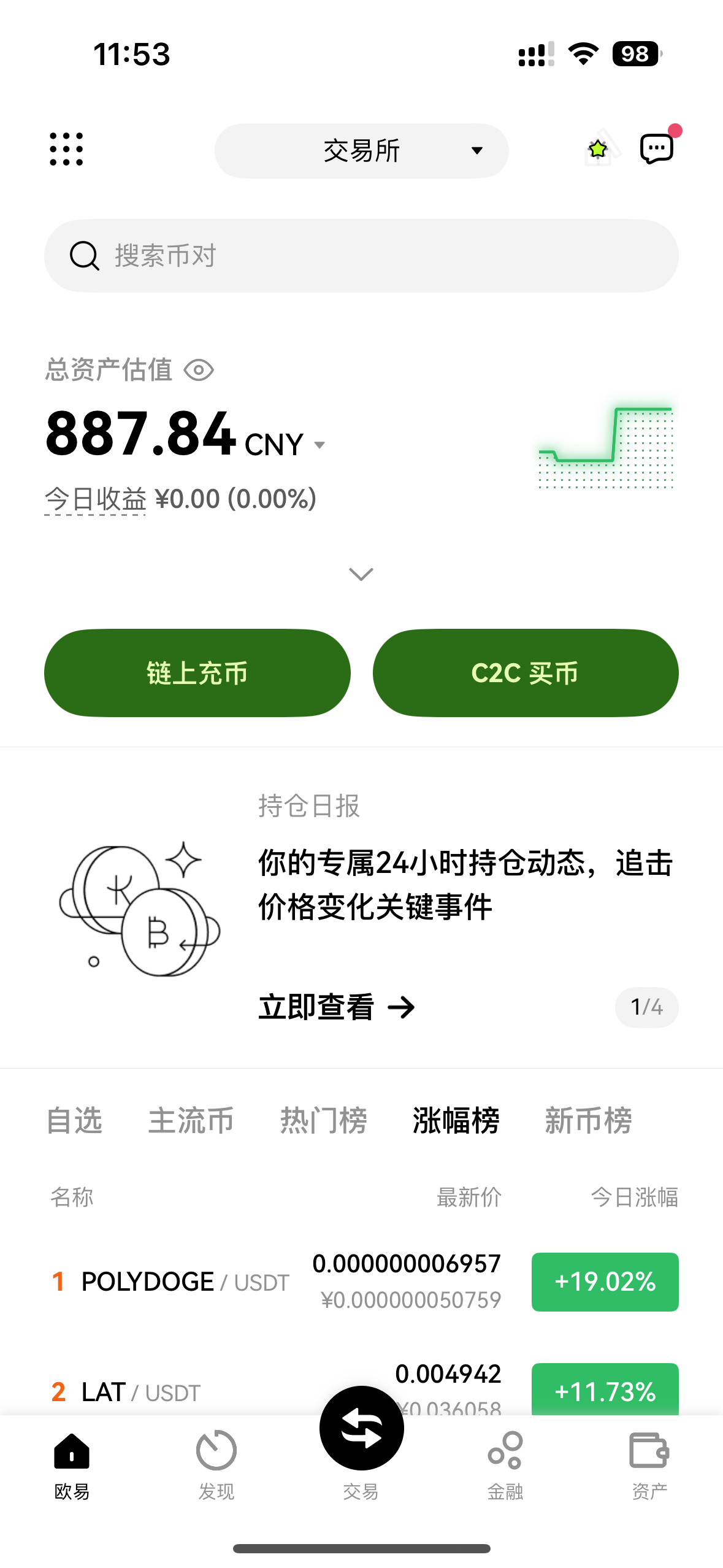Open the center 交易 trade button
This screenshot has height=1568, width=723.
click(361, 1429)
